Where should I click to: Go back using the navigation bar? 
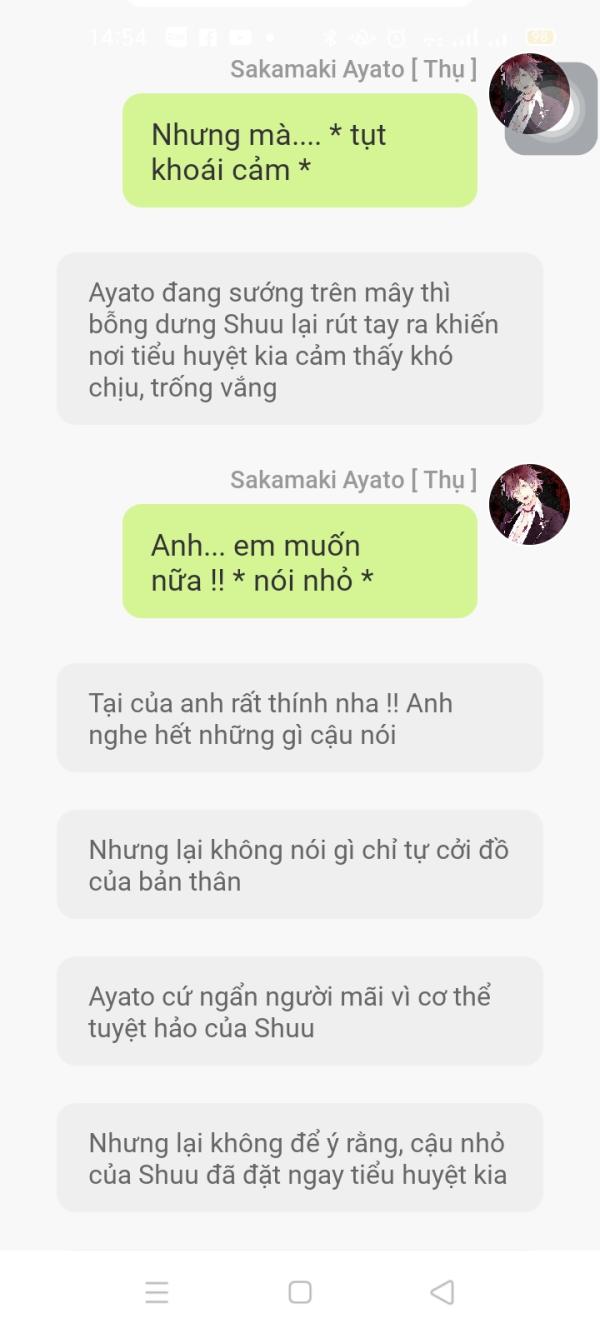[x=442, y=1291]
